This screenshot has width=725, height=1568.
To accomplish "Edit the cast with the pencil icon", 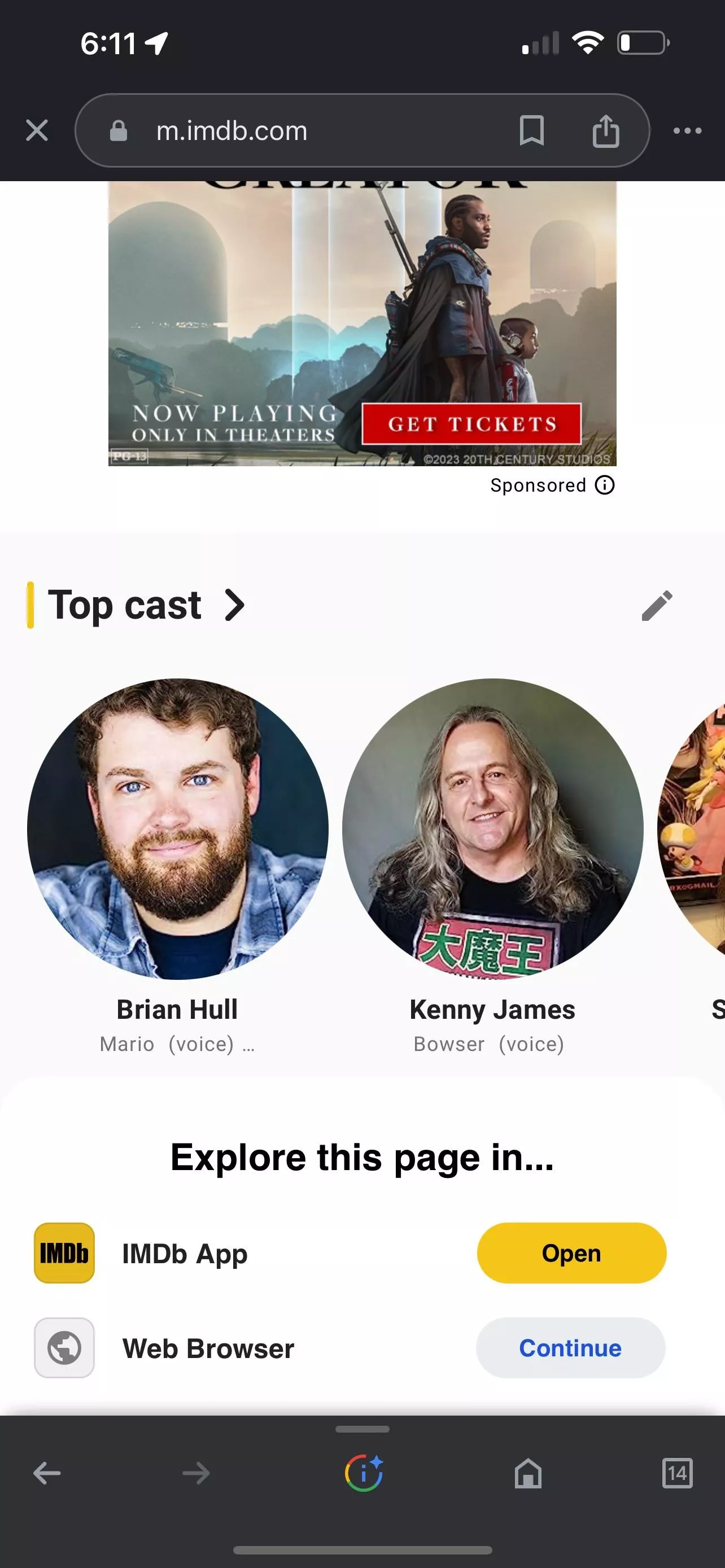I will pyautogui.click(x=657, y=605).
